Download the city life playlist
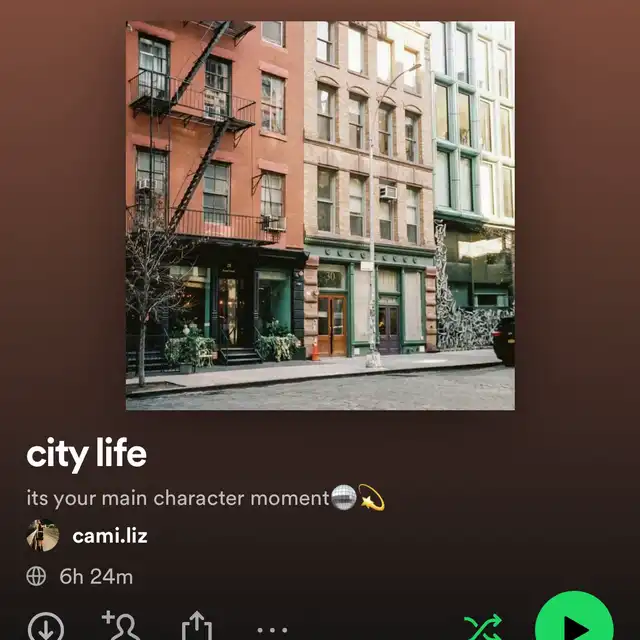Viewport: 640px width, 640px height. (46, 627)
